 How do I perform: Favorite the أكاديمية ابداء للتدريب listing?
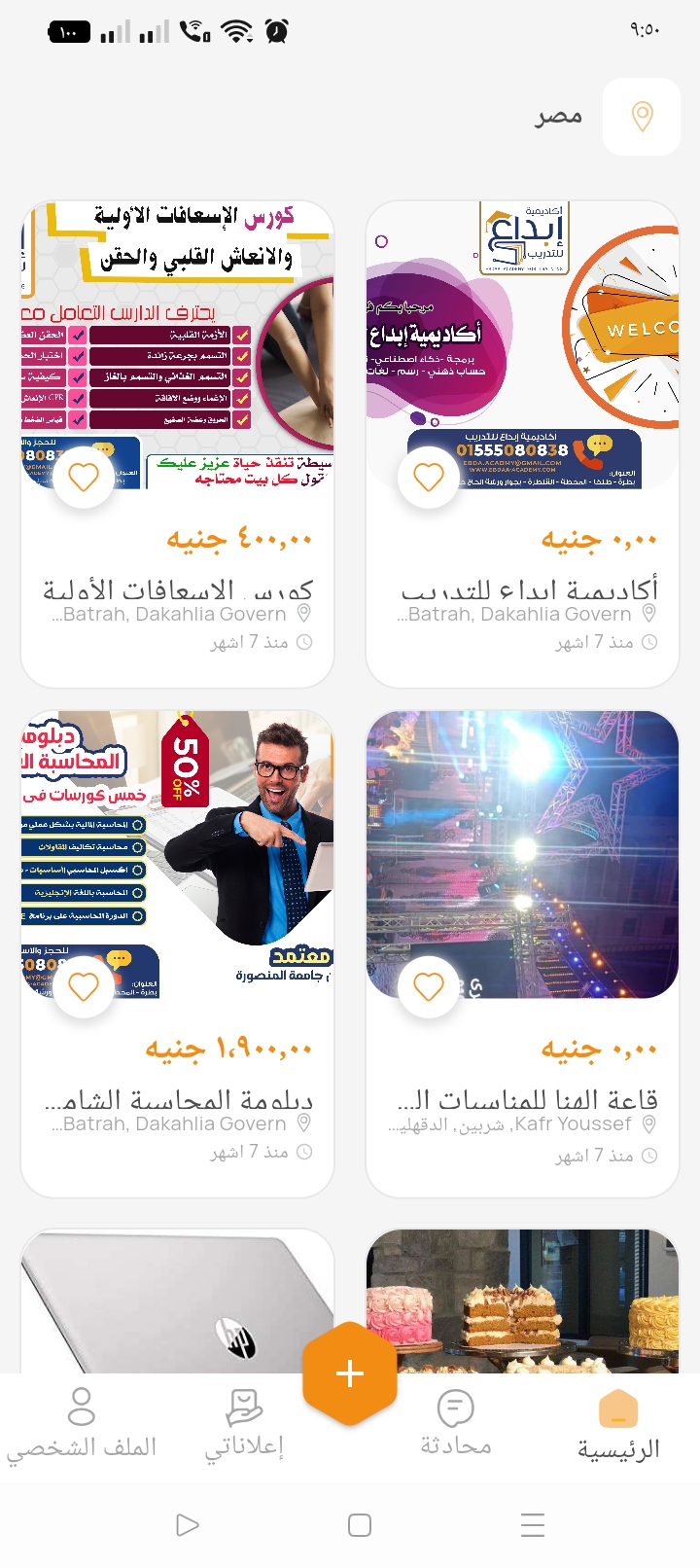click(x=429, y=477)
